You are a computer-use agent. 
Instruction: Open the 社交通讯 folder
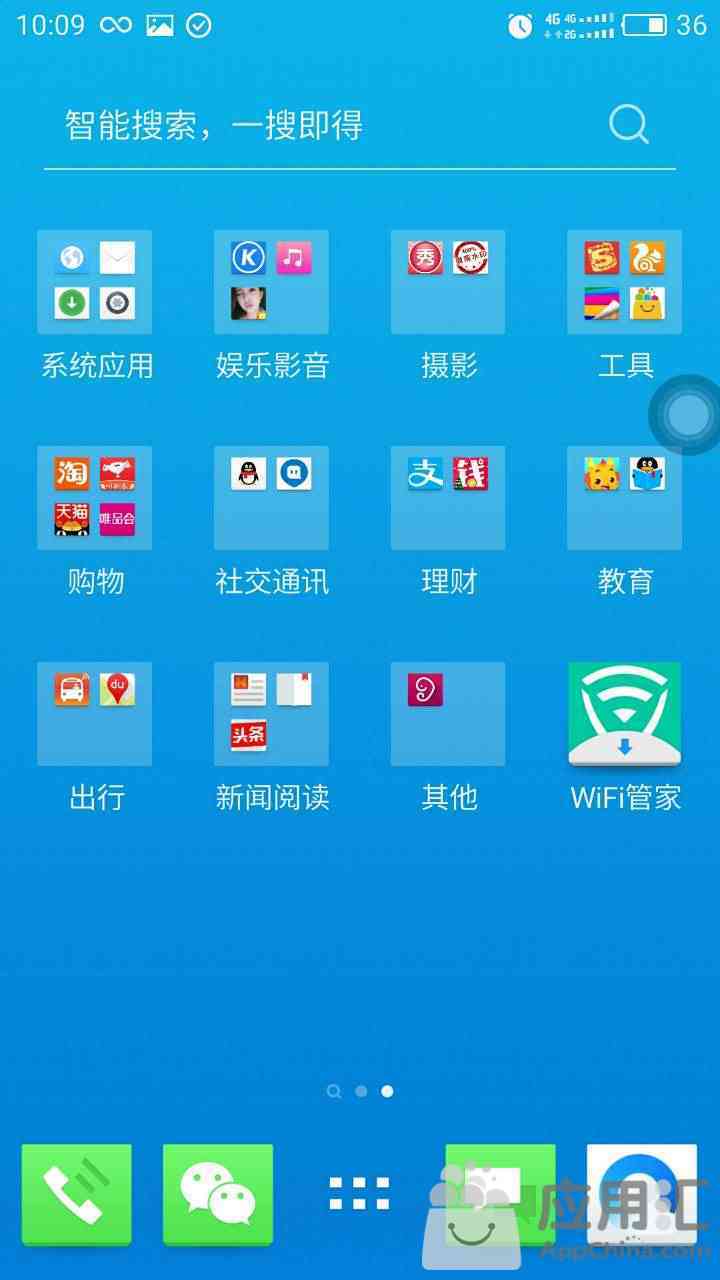point(271,498)
